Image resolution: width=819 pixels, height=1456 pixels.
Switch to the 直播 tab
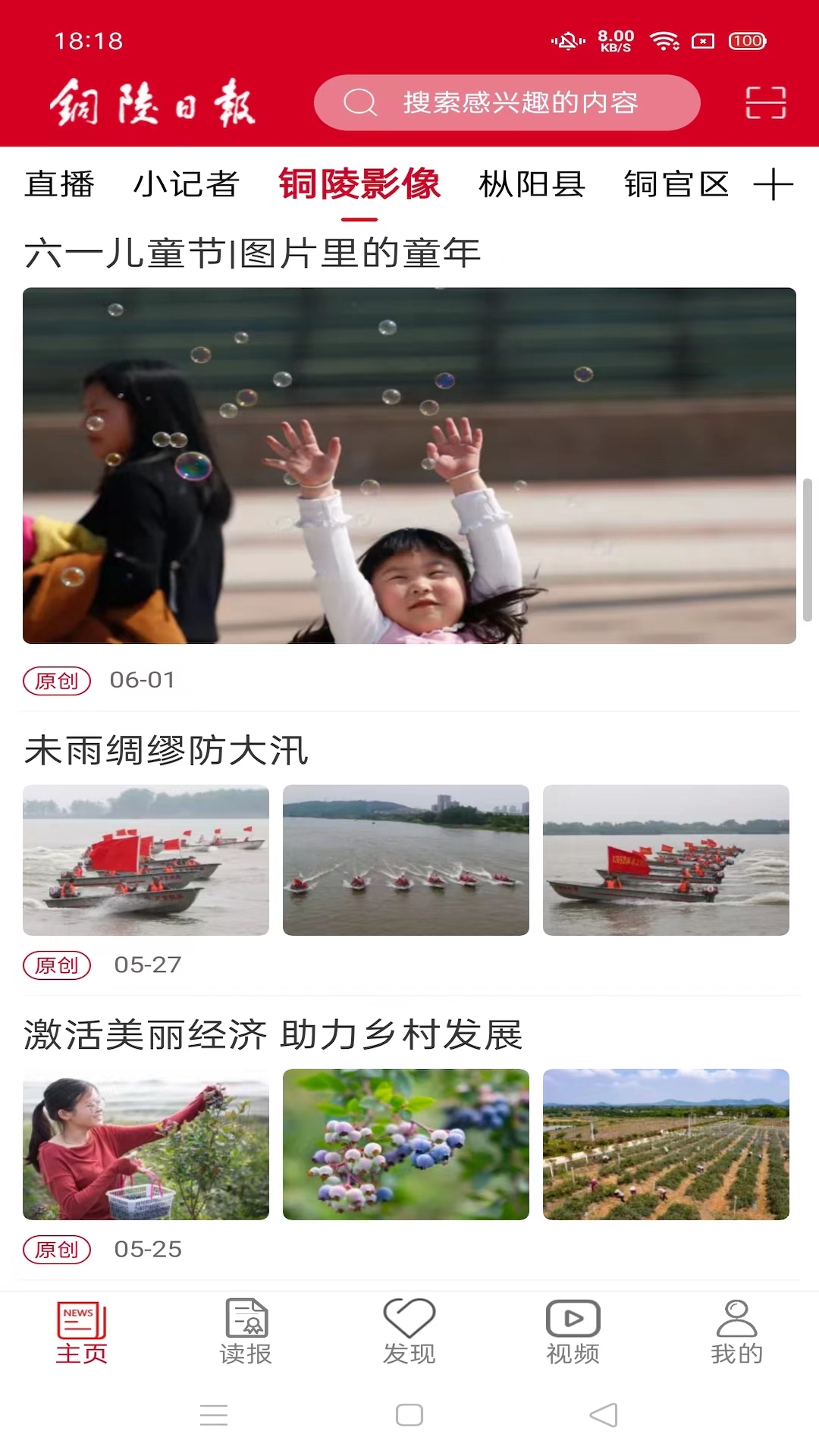coord(59,184)
